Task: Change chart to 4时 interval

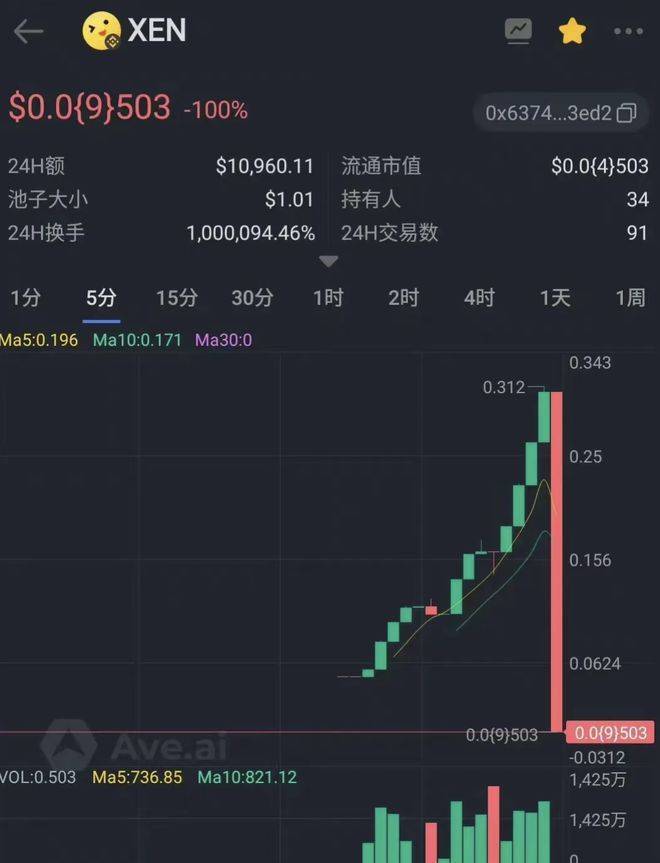Action: (479, 298)
